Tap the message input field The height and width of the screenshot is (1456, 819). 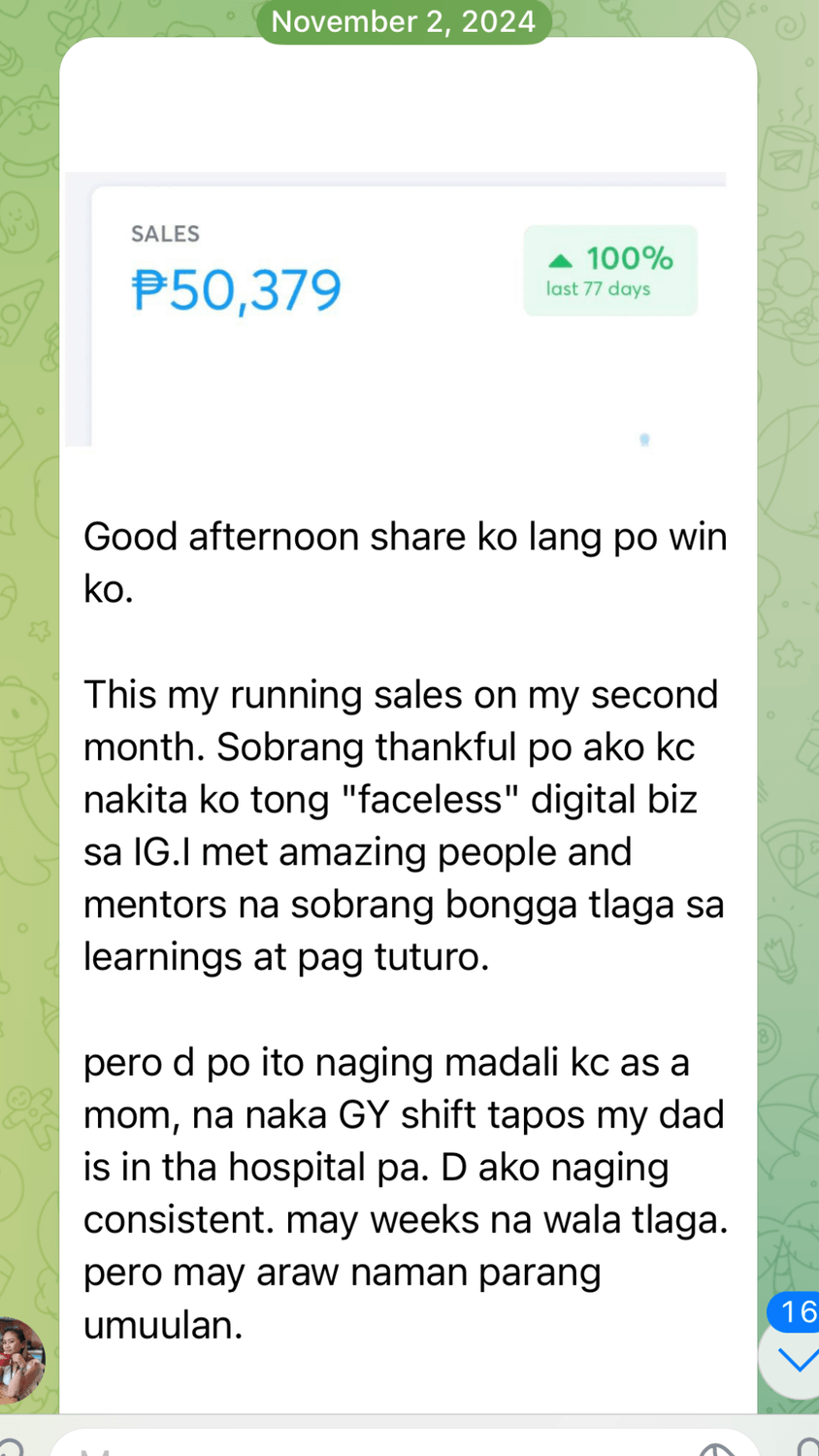tap(369, 1446)
